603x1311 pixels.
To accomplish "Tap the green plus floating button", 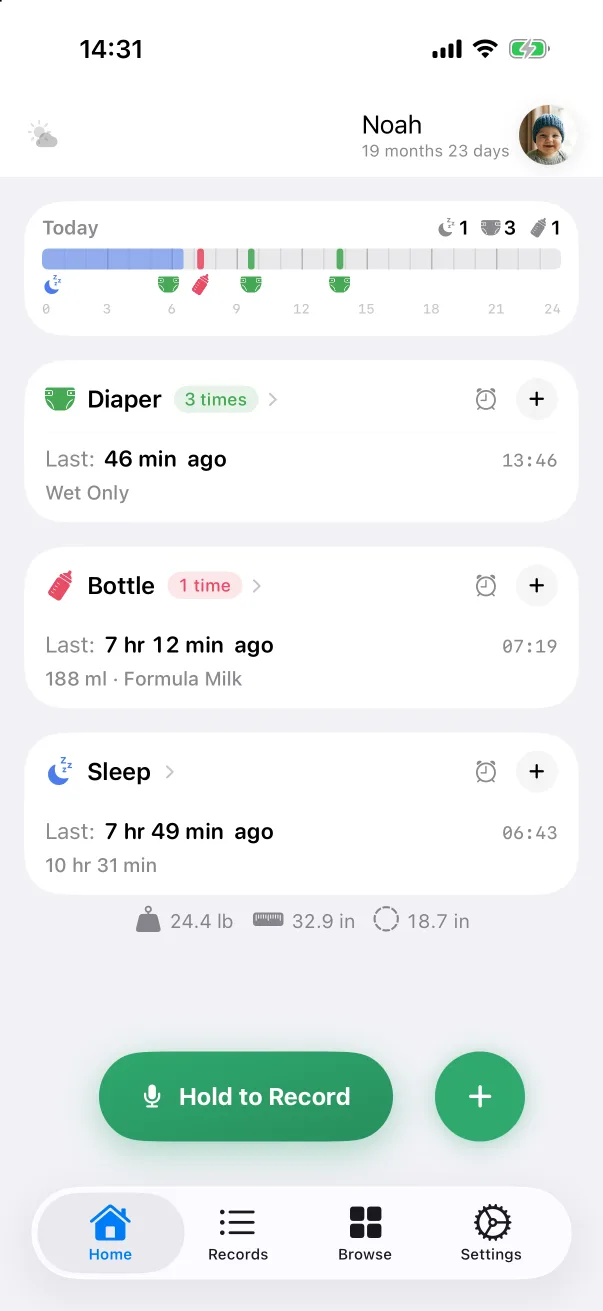I will coord(480,1096).
